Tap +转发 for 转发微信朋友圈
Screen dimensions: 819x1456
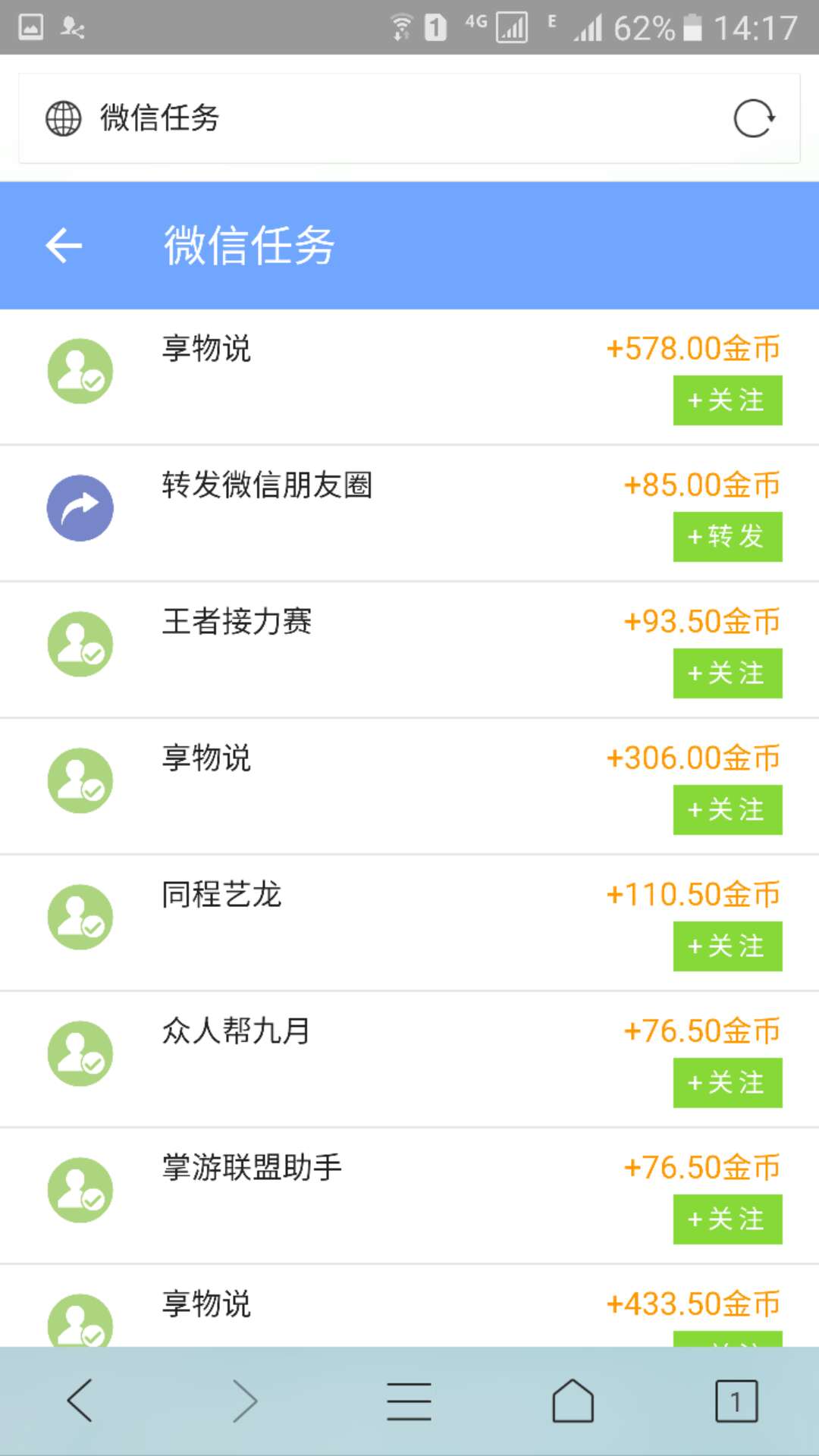(x=727, y=537)
